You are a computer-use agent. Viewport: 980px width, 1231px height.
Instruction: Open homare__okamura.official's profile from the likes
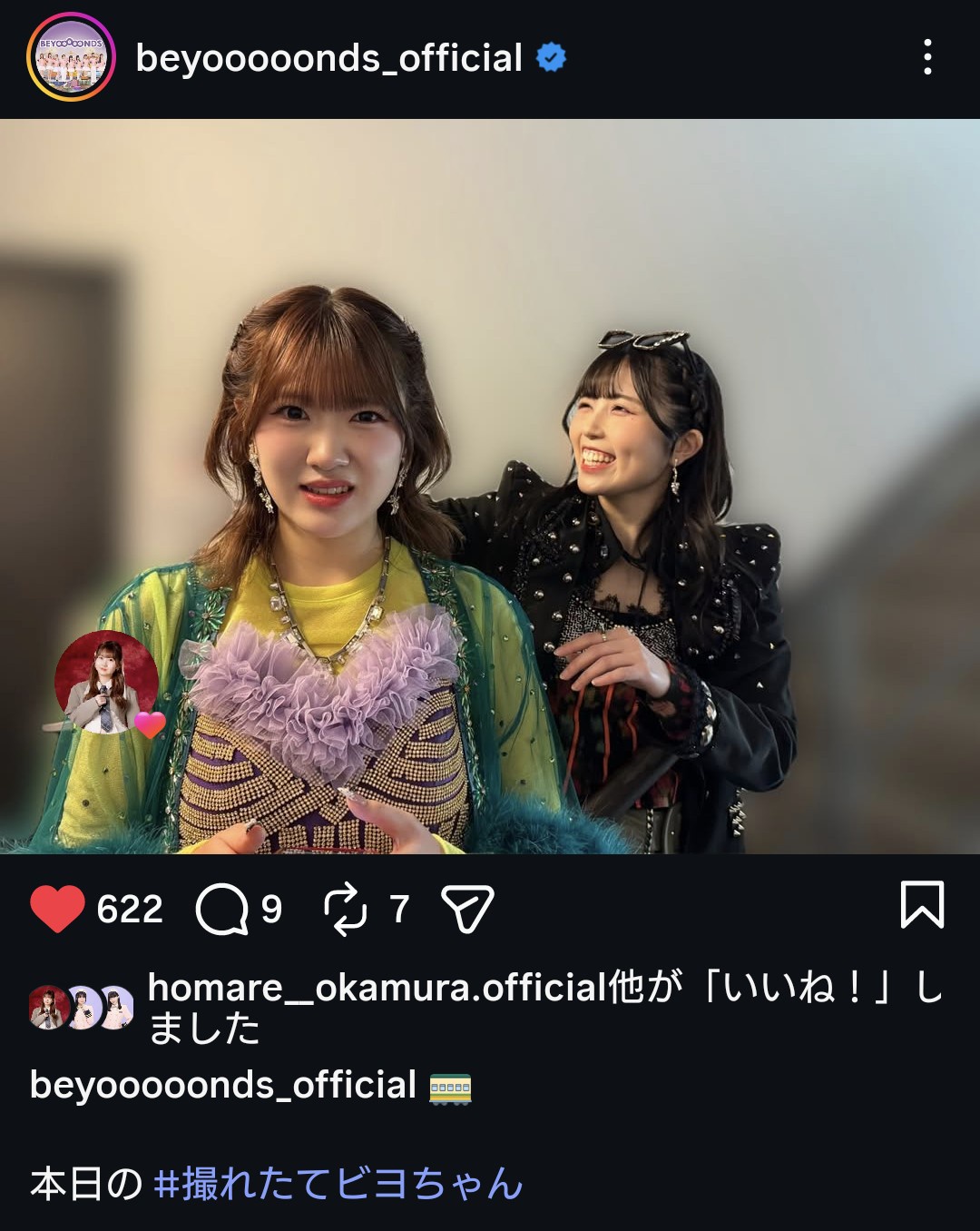(377, 988)
